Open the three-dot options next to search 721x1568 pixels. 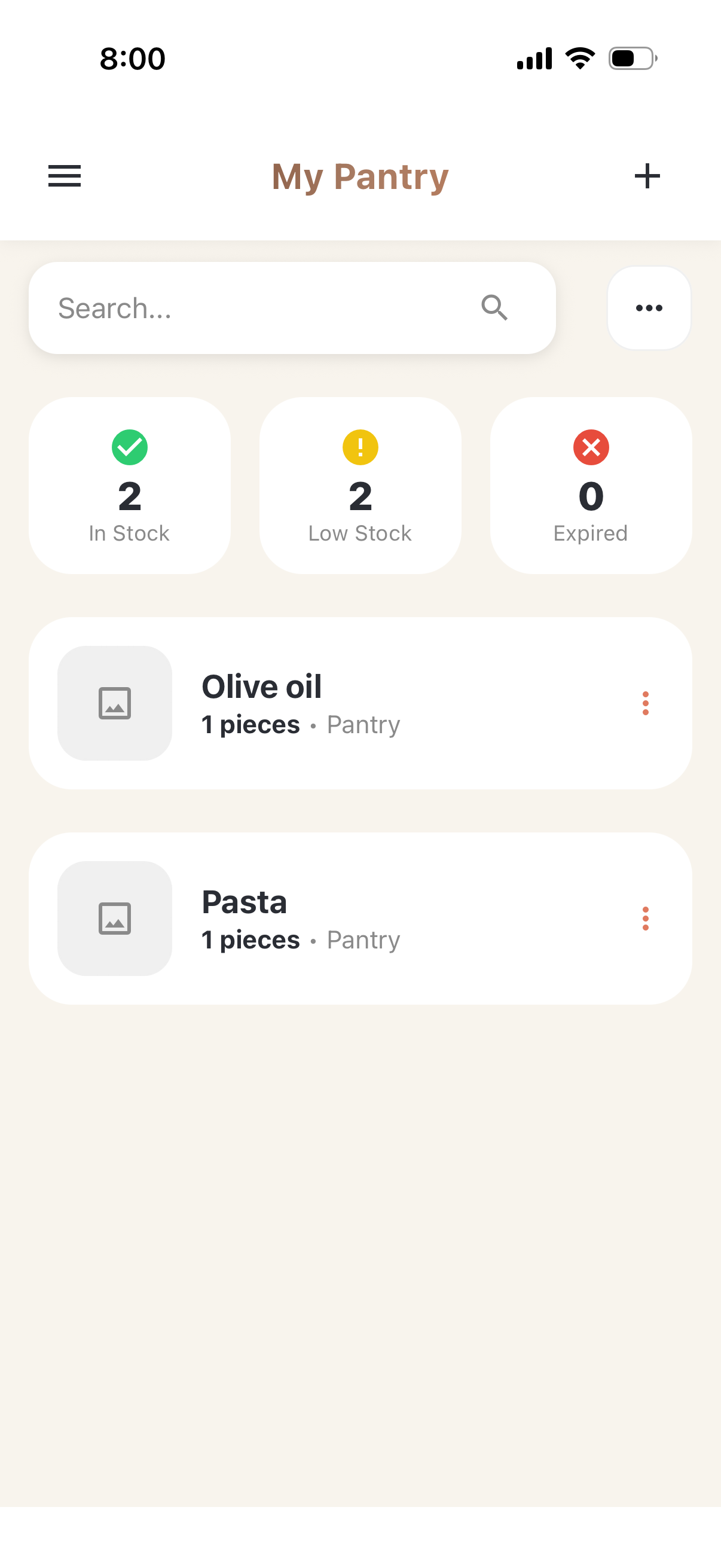[649, 307]
